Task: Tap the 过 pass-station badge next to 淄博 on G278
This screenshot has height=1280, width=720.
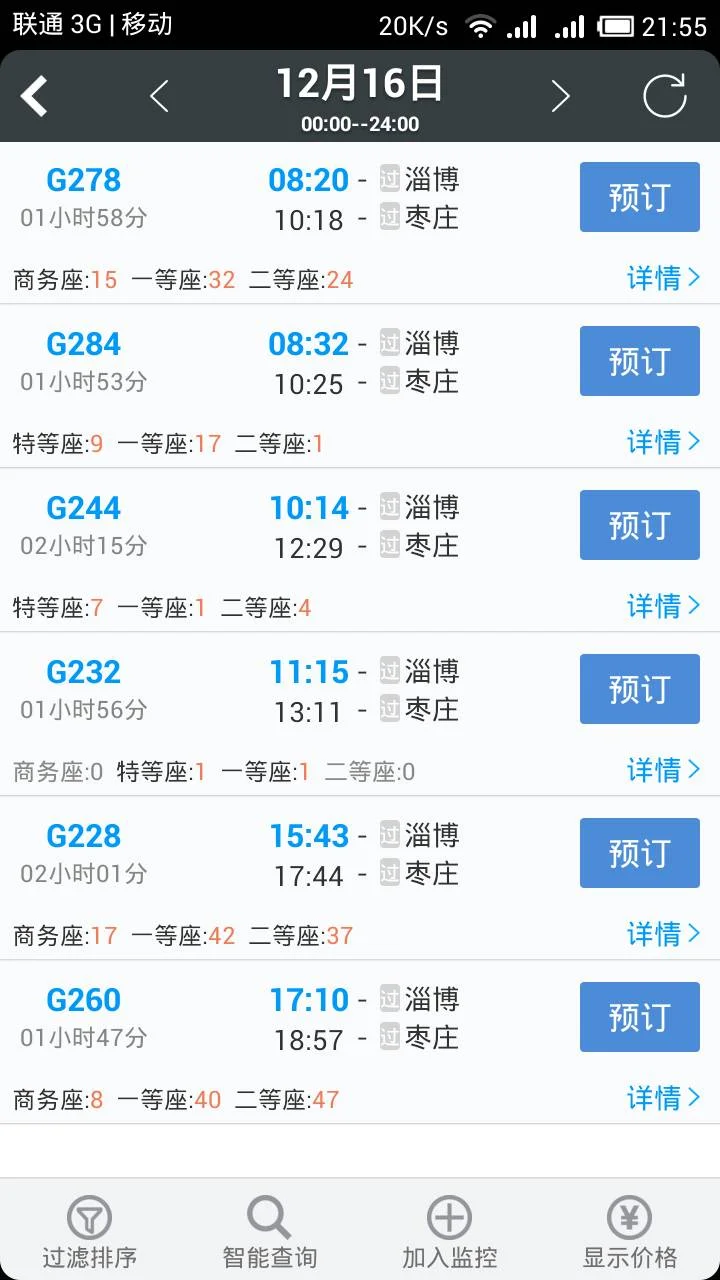Action: 389,180
